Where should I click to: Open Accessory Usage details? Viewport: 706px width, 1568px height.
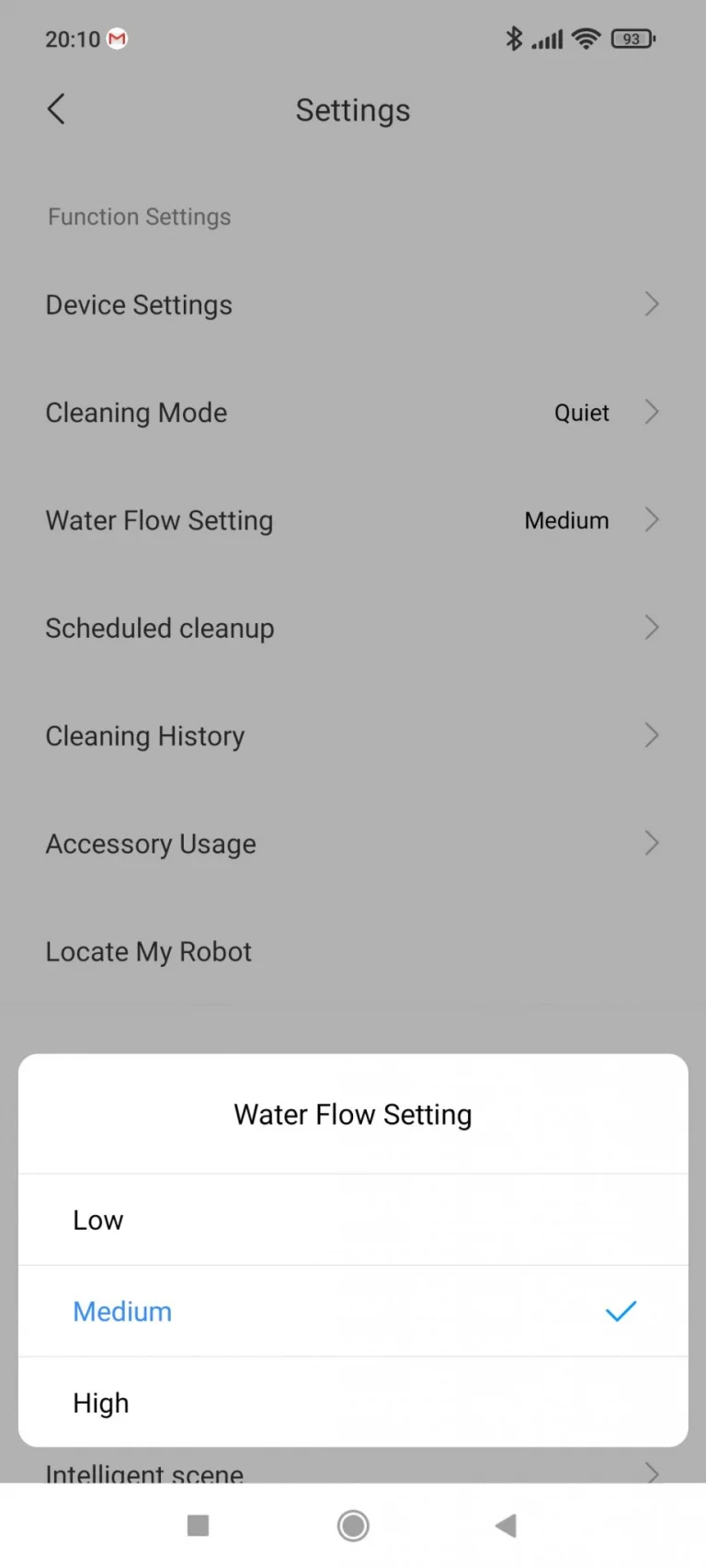352,843
